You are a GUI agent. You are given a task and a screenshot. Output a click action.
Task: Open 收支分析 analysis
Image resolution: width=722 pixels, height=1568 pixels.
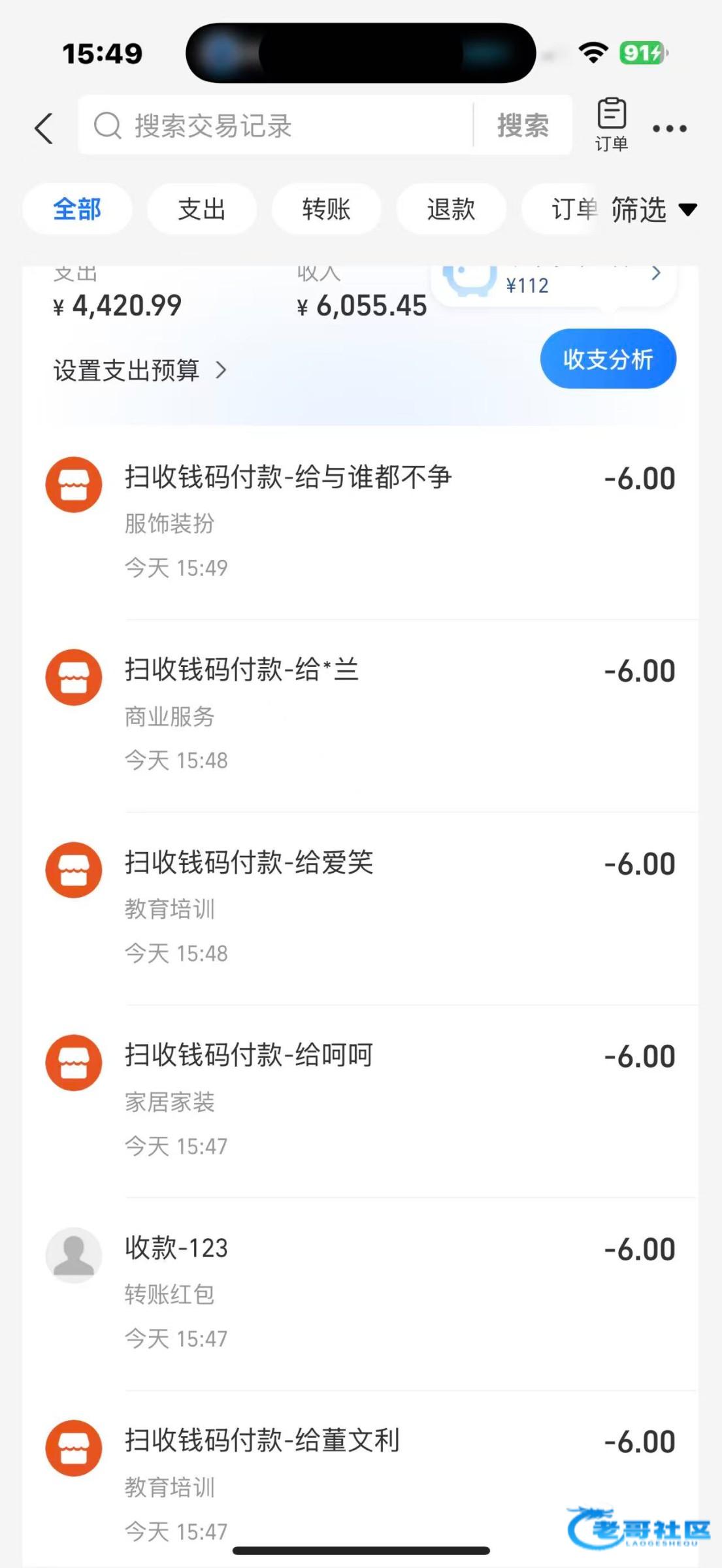tap(608, 359)
